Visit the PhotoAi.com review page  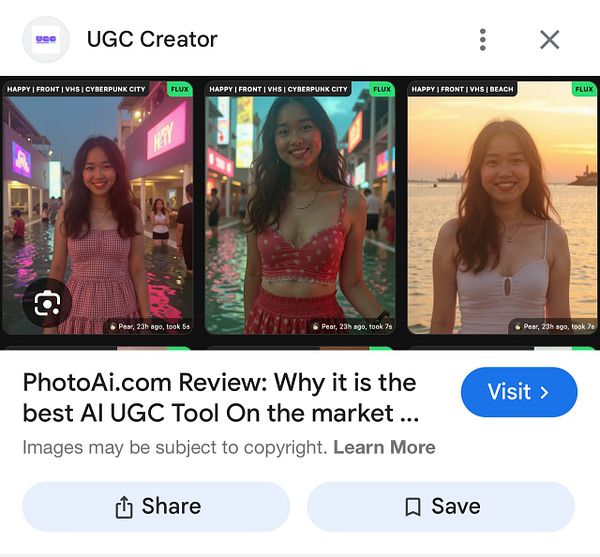[518, 392]
